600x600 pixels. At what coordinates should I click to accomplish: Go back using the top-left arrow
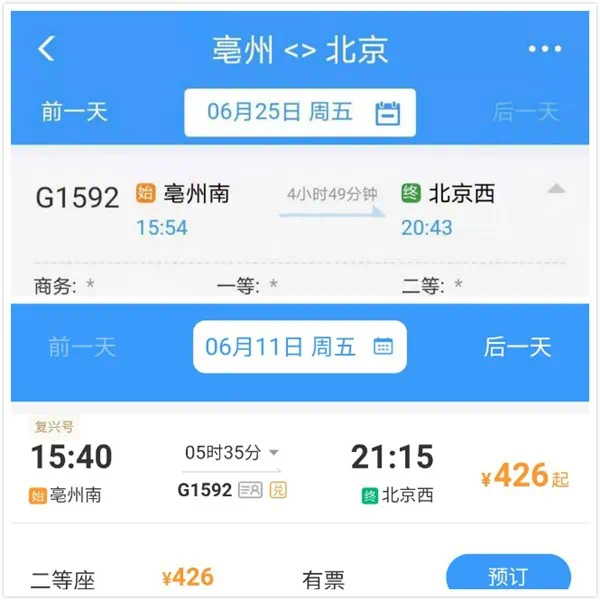(47, 49)
